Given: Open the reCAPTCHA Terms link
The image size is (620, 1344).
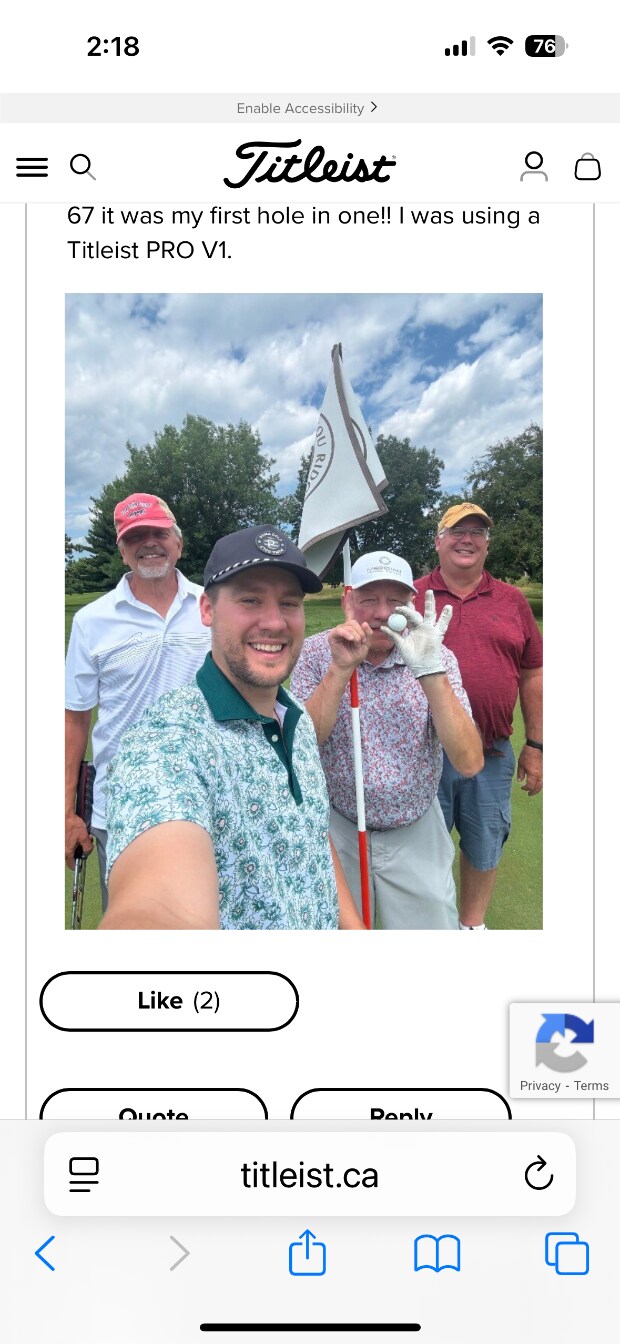Looking at the screenshot, I should 591,1086.
